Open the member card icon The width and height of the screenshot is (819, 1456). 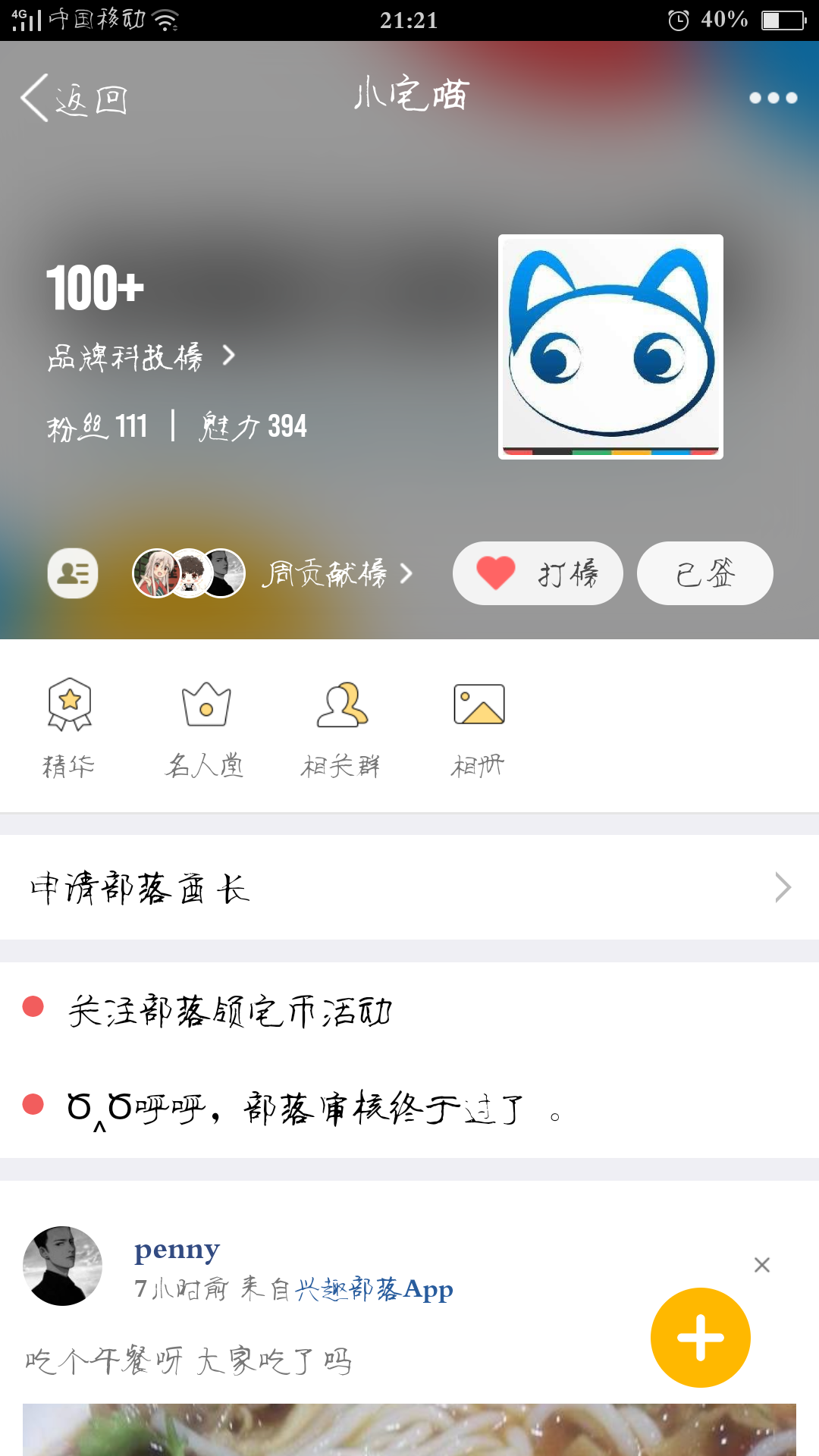pyautogui.click(x=73, y=573)
